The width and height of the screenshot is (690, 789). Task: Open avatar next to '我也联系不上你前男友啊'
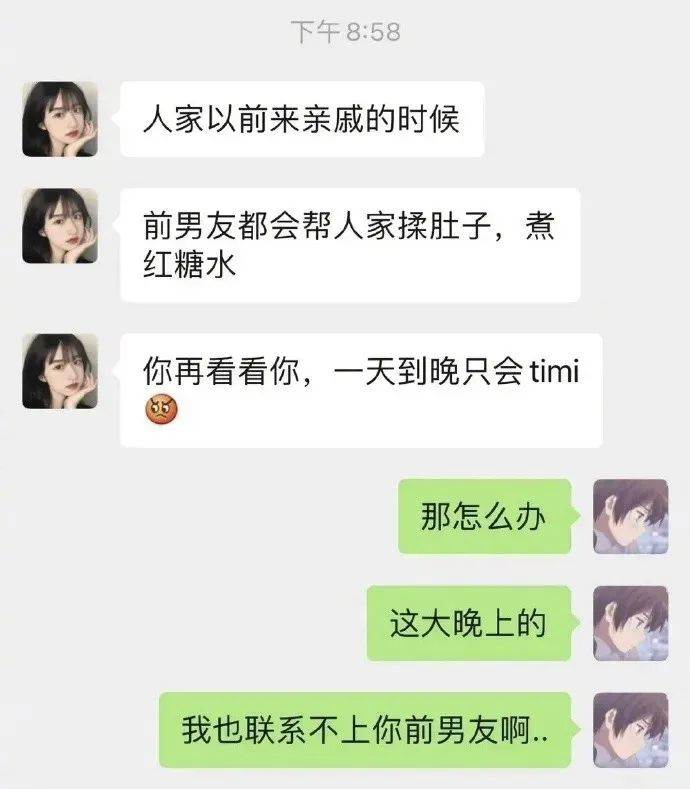click(630, 730)
